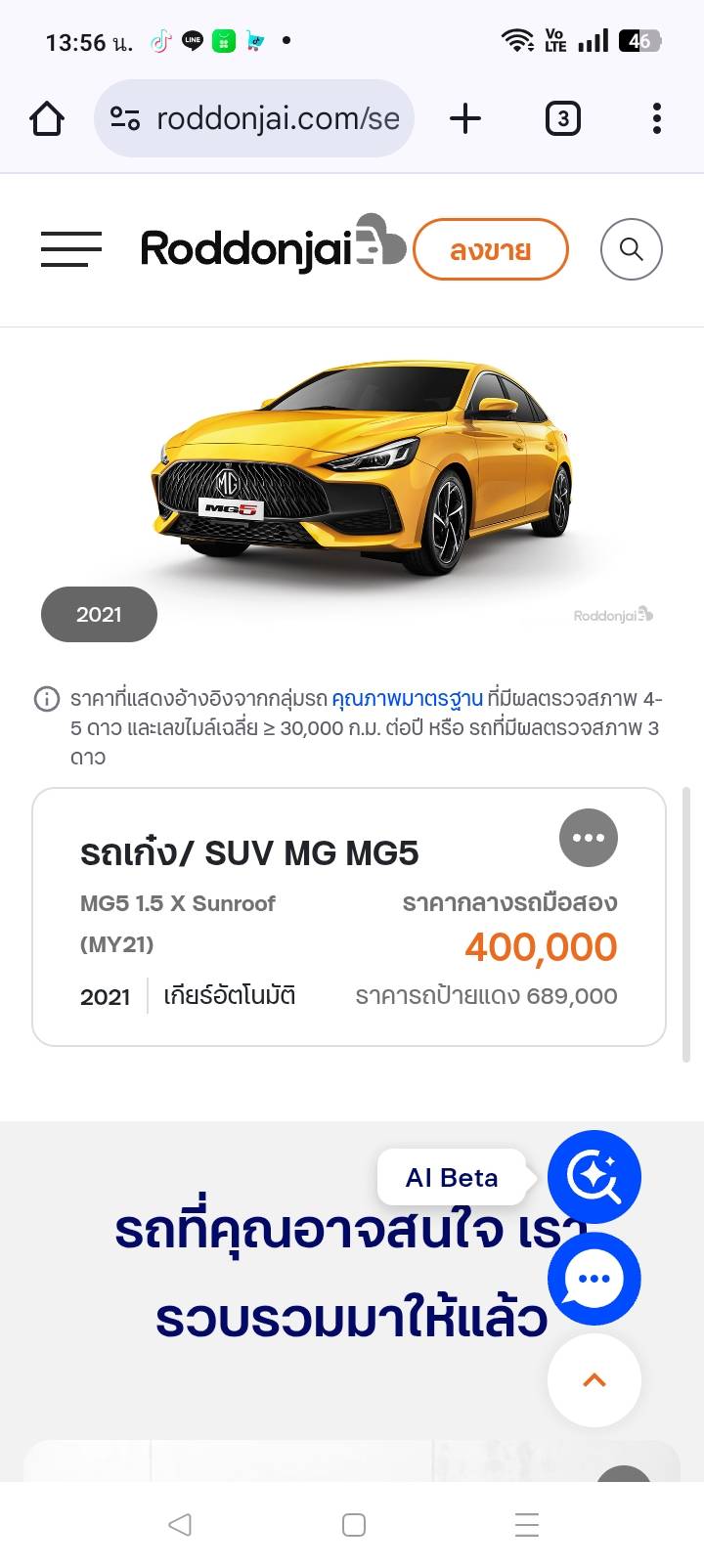The height and width of the screenshot is (1568, 704).
Task: Open more options on MG5 card
Action: tap(588, 838)
